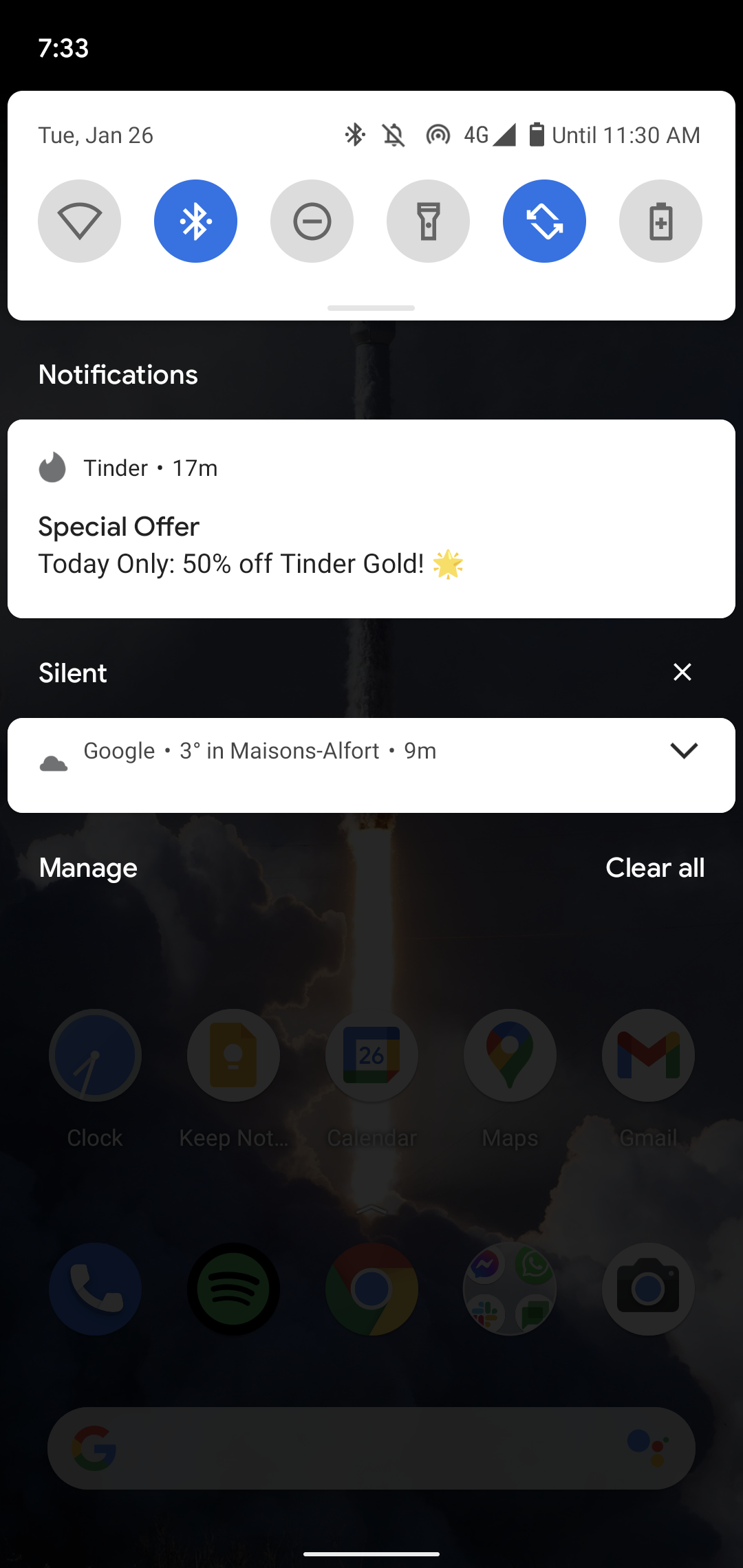Enable Do Not Disturb tile
The image size is (743, 1568).
pos(312,221)
